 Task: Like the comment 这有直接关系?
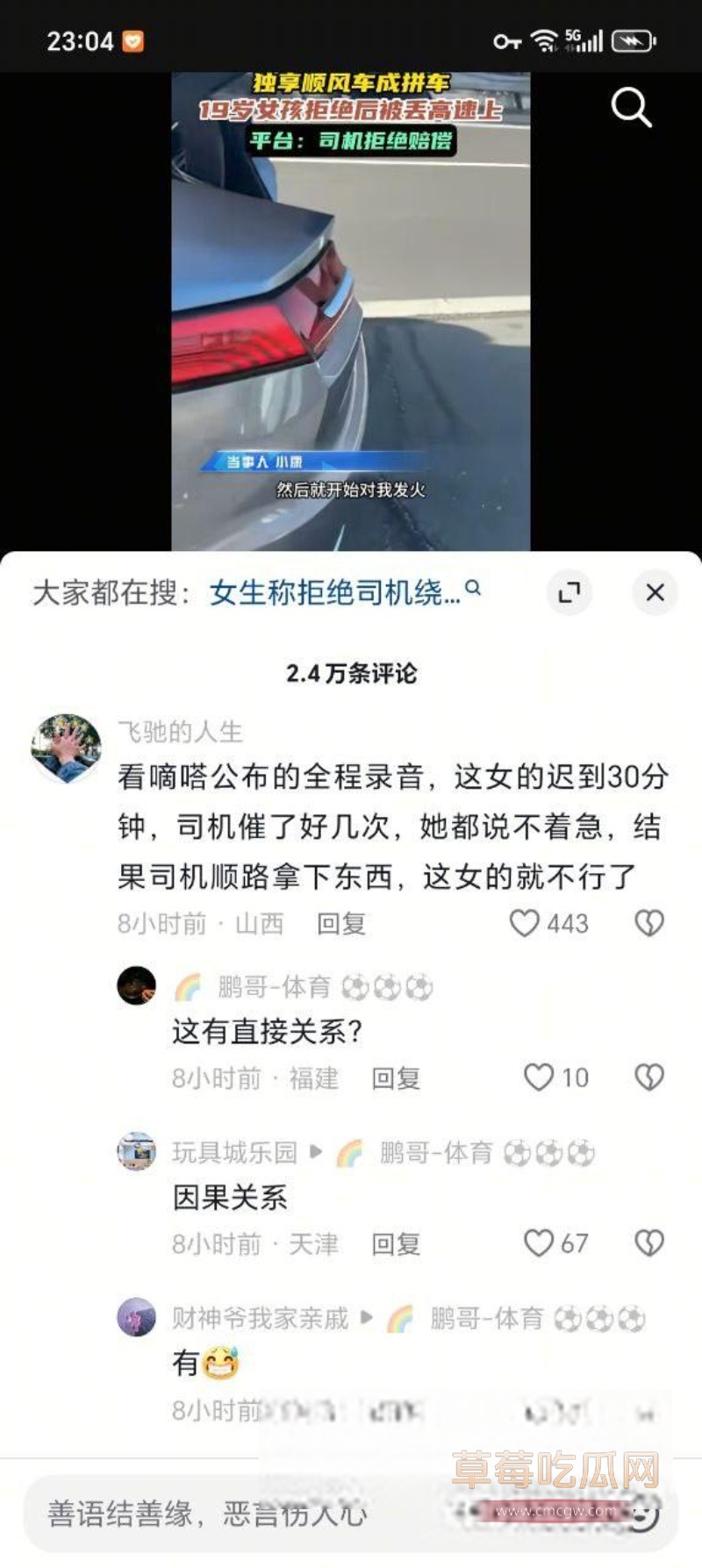[538, 1078]
